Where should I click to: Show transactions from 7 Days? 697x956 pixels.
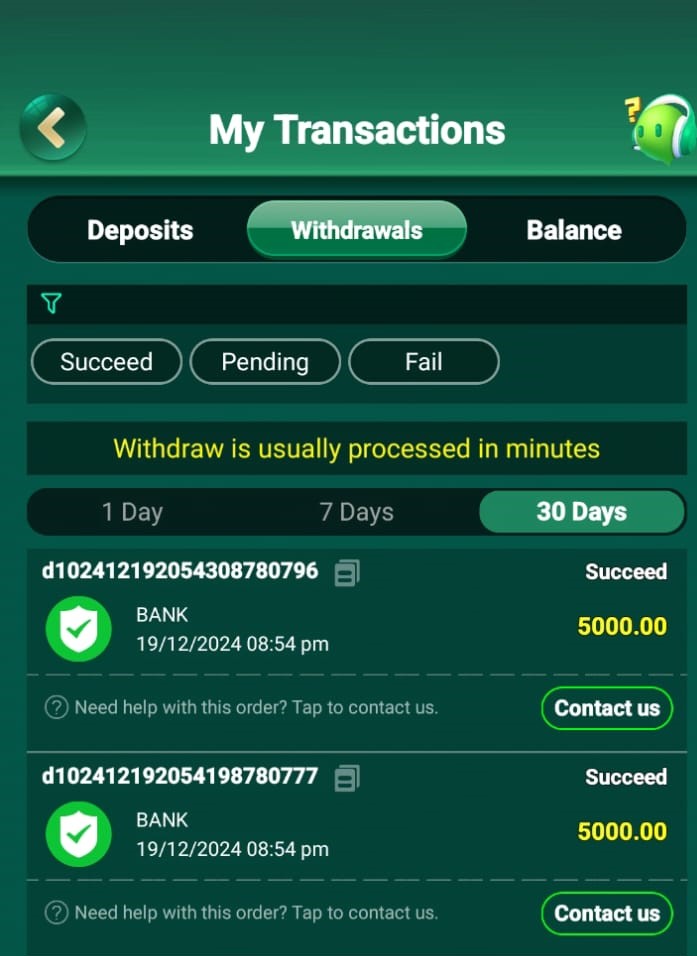[356, 512]
